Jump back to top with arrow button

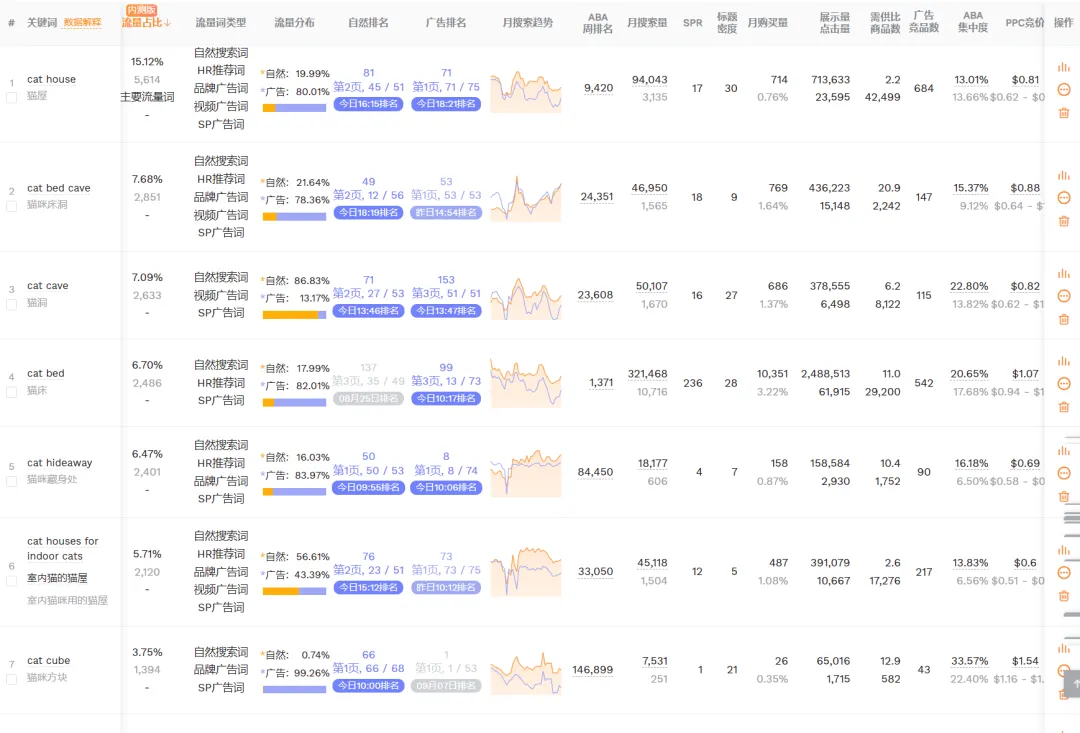1071,684
